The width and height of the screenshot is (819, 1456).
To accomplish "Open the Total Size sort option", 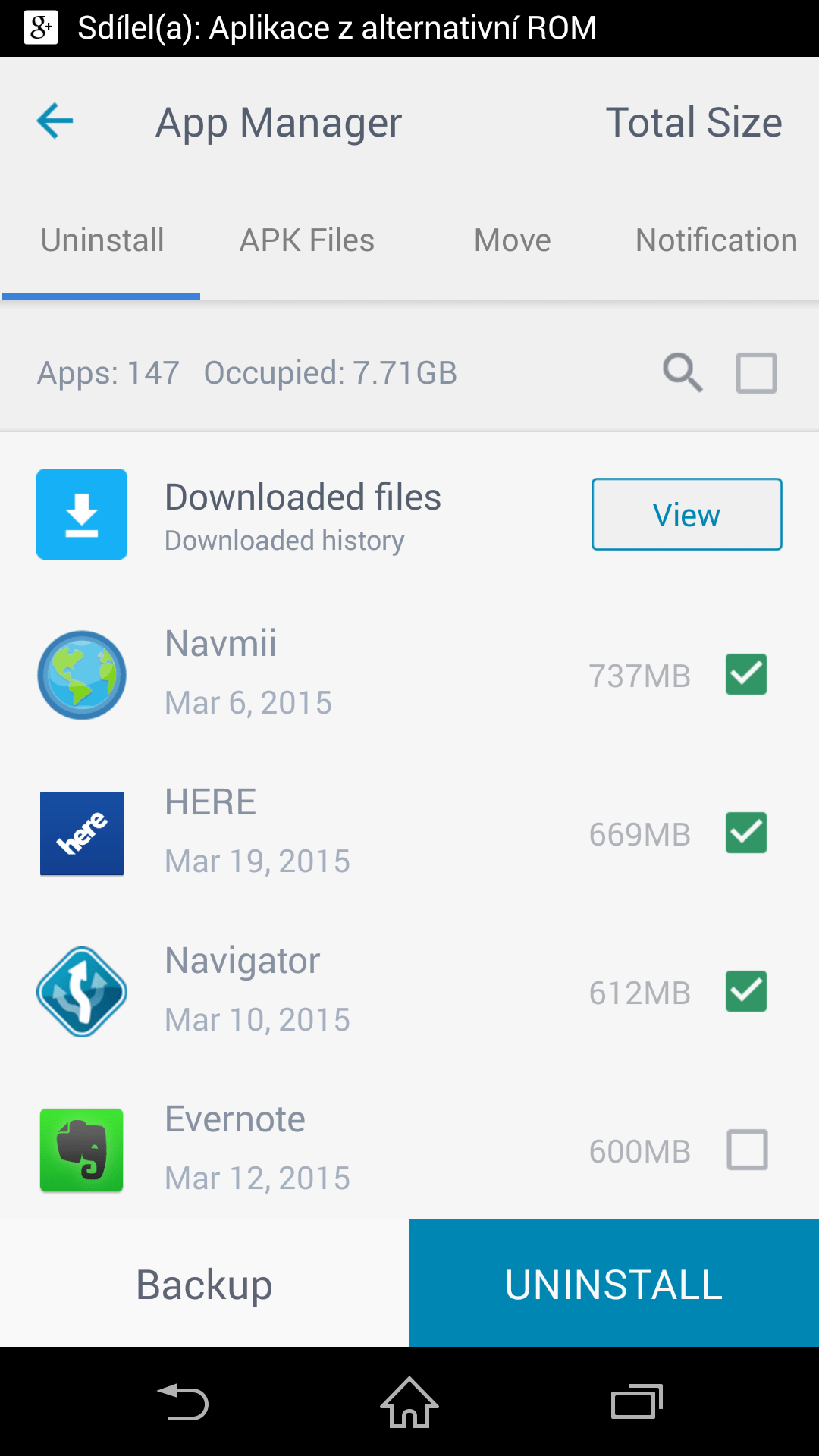I will pos(694,122).
